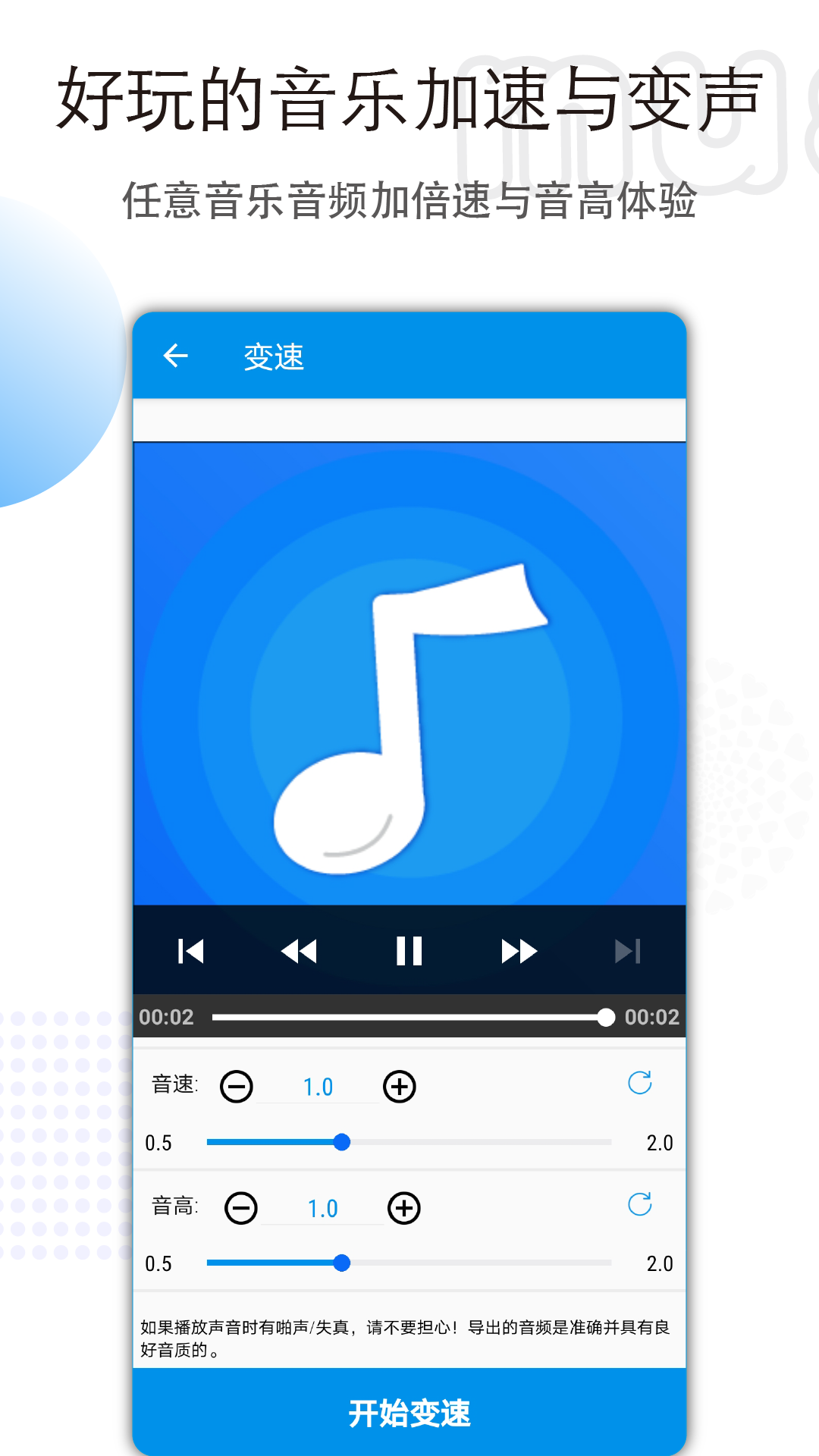This screenshot has width=819, height=1456.
Task: Pause the music playback
Action: coord(409,951)
